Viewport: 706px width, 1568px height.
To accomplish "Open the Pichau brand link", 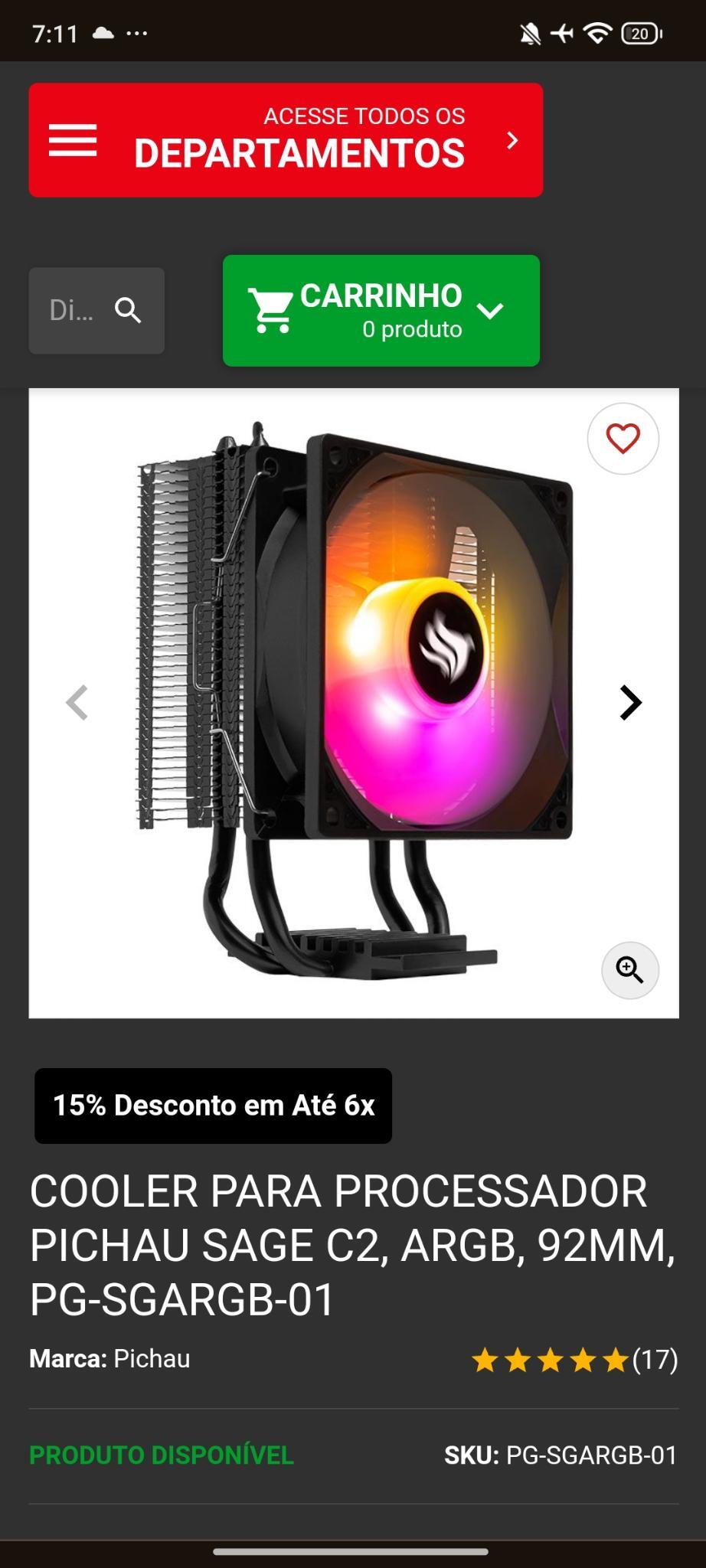I will [152, 1358].
